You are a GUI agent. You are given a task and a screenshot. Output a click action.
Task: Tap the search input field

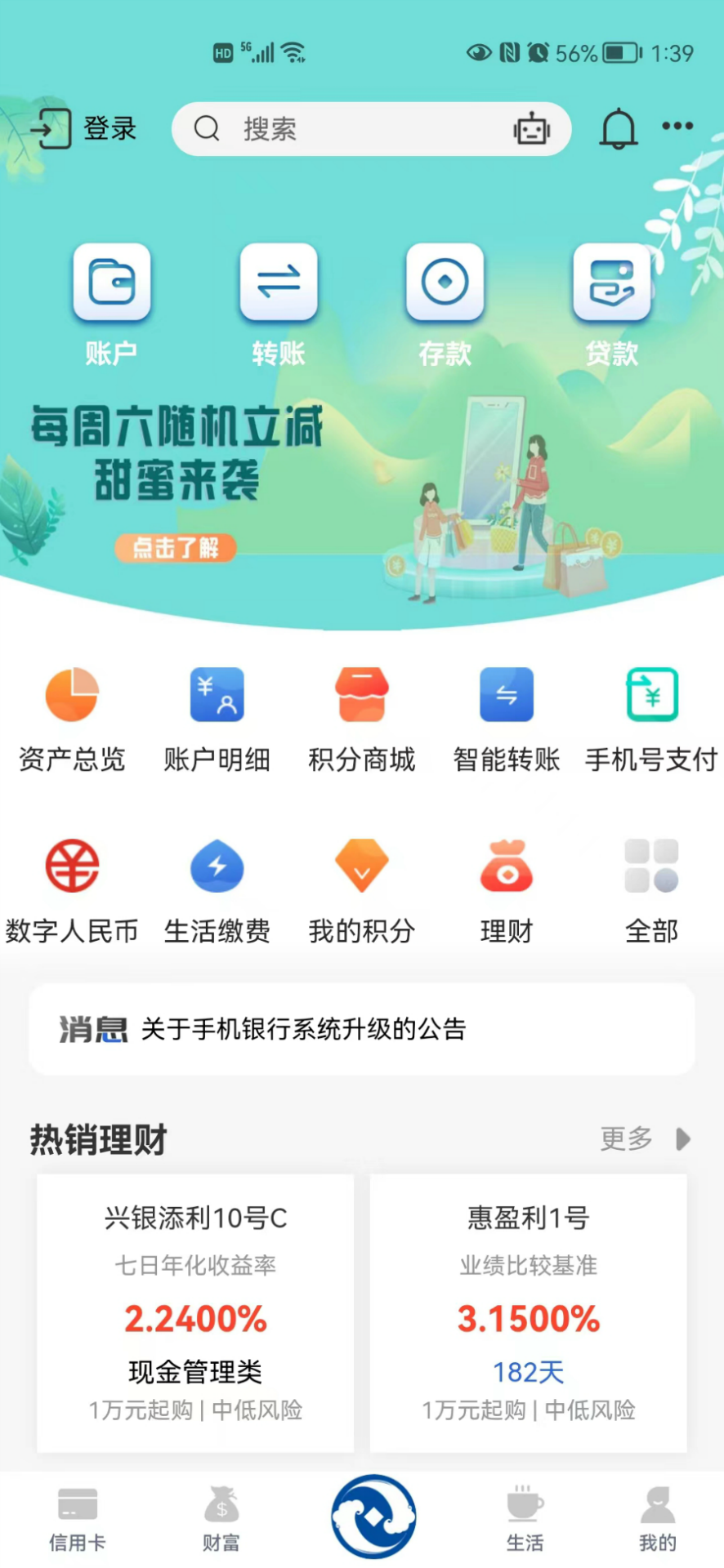343,129
